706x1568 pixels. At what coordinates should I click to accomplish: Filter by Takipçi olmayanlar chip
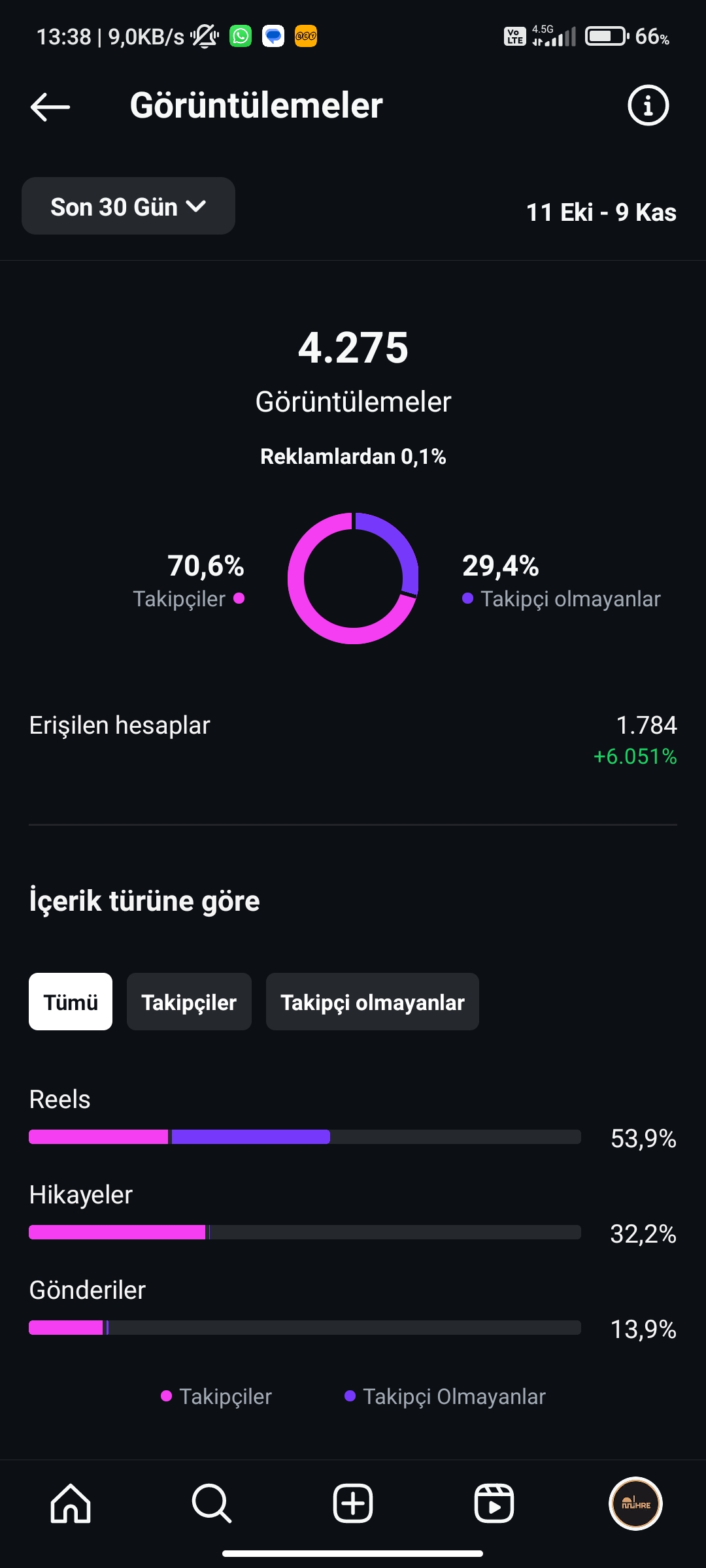(x=373, y=1002)
